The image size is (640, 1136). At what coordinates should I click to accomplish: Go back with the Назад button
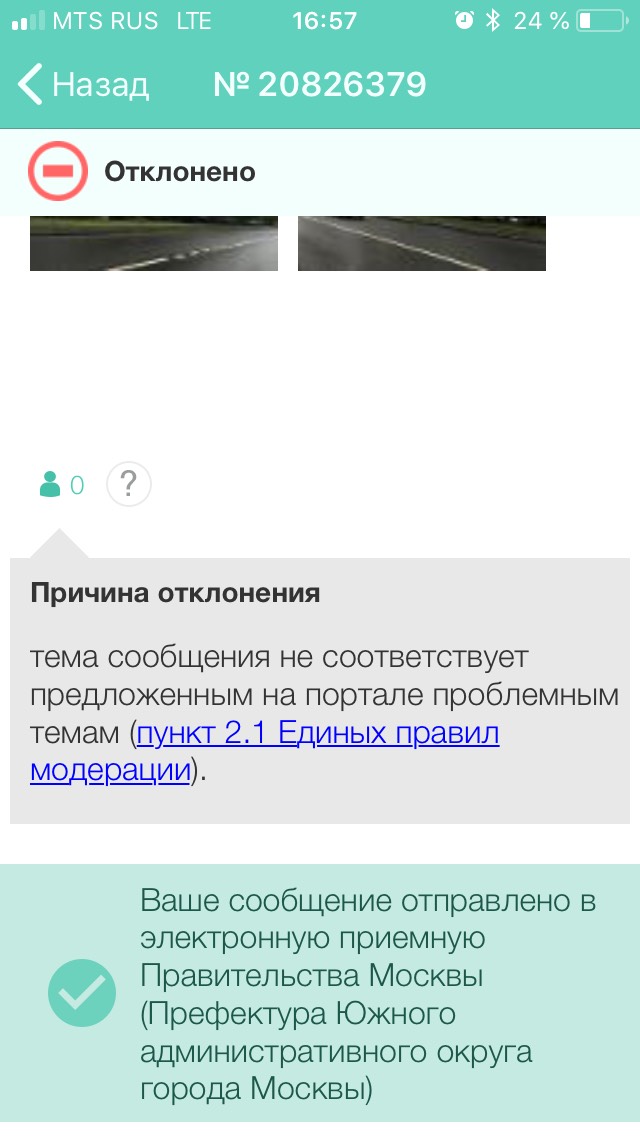[84, 85]
